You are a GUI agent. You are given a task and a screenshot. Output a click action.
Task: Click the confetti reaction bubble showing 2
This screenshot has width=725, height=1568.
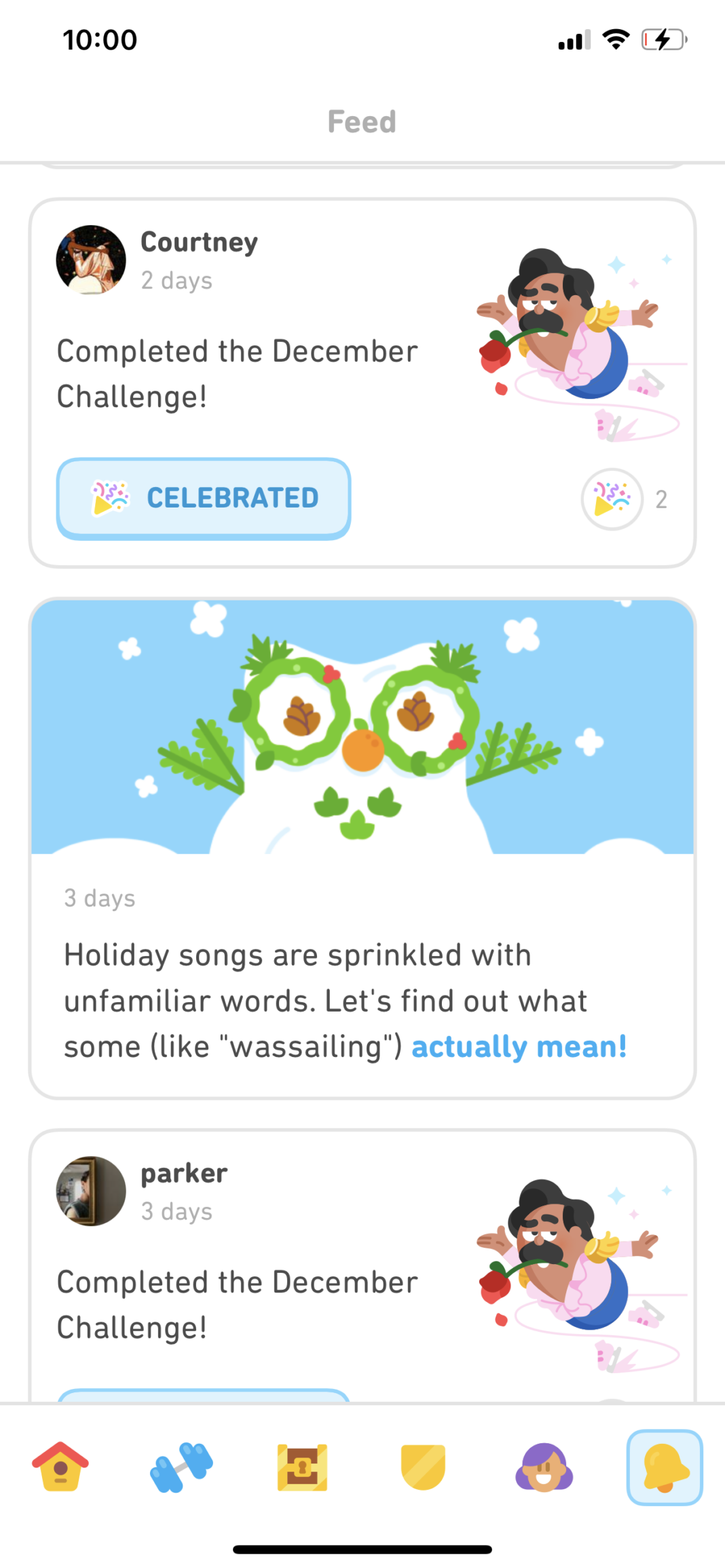click(612, 498)
